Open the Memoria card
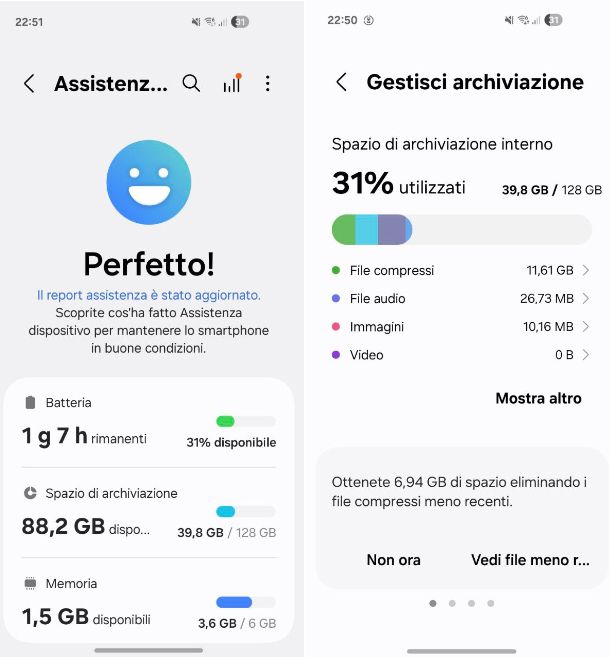 coord(148,603)
